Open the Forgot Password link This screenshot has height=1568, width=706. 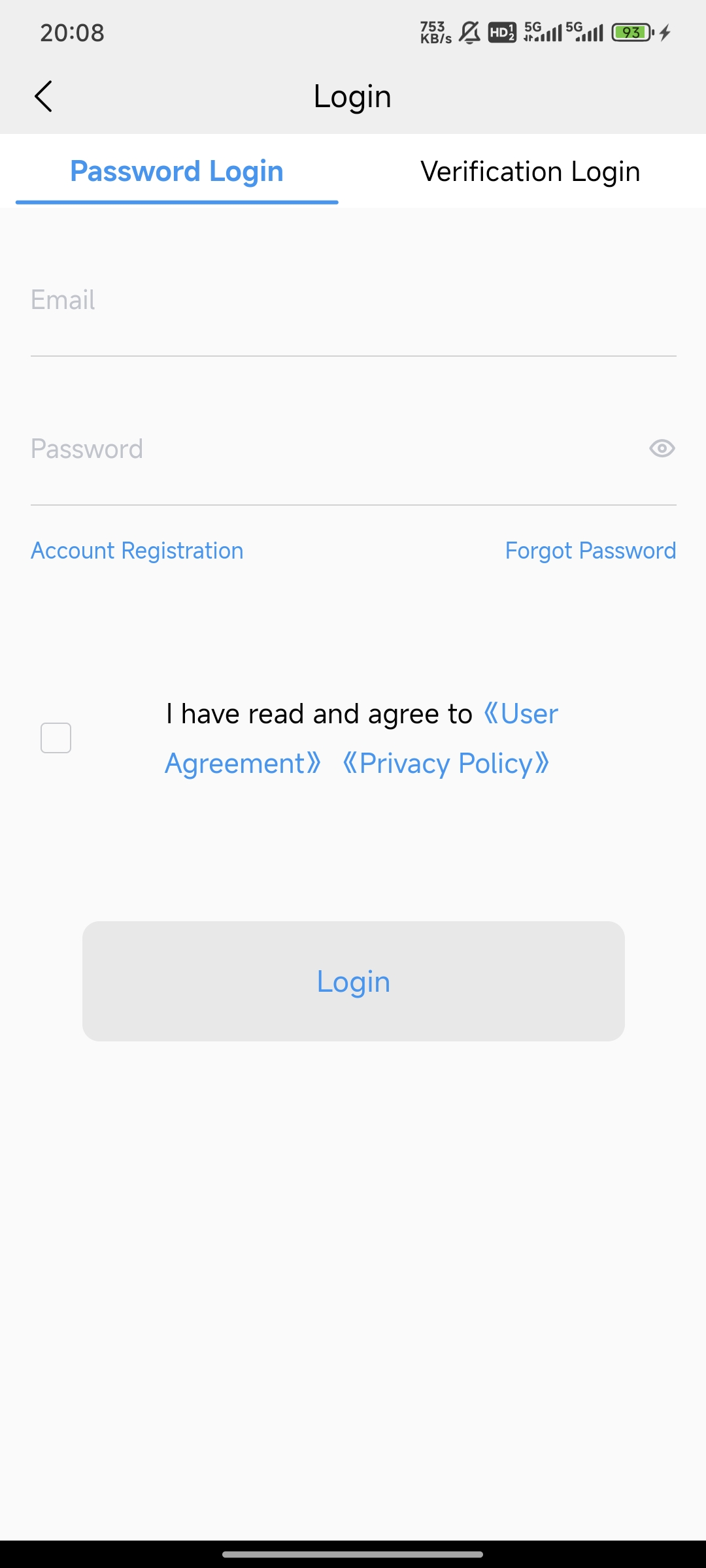tap(590, 551)
